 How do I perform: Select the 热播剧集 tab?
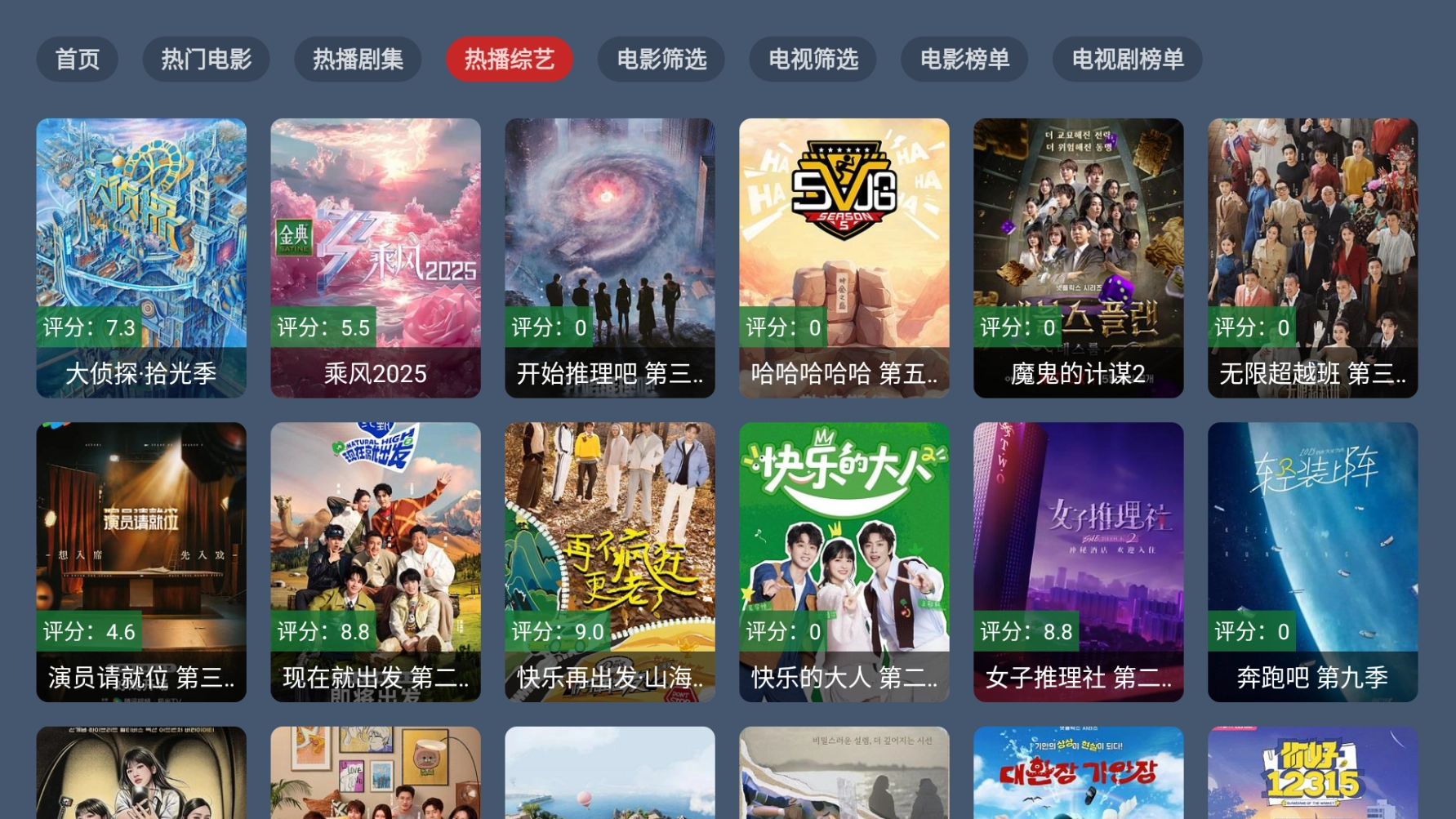358,59
